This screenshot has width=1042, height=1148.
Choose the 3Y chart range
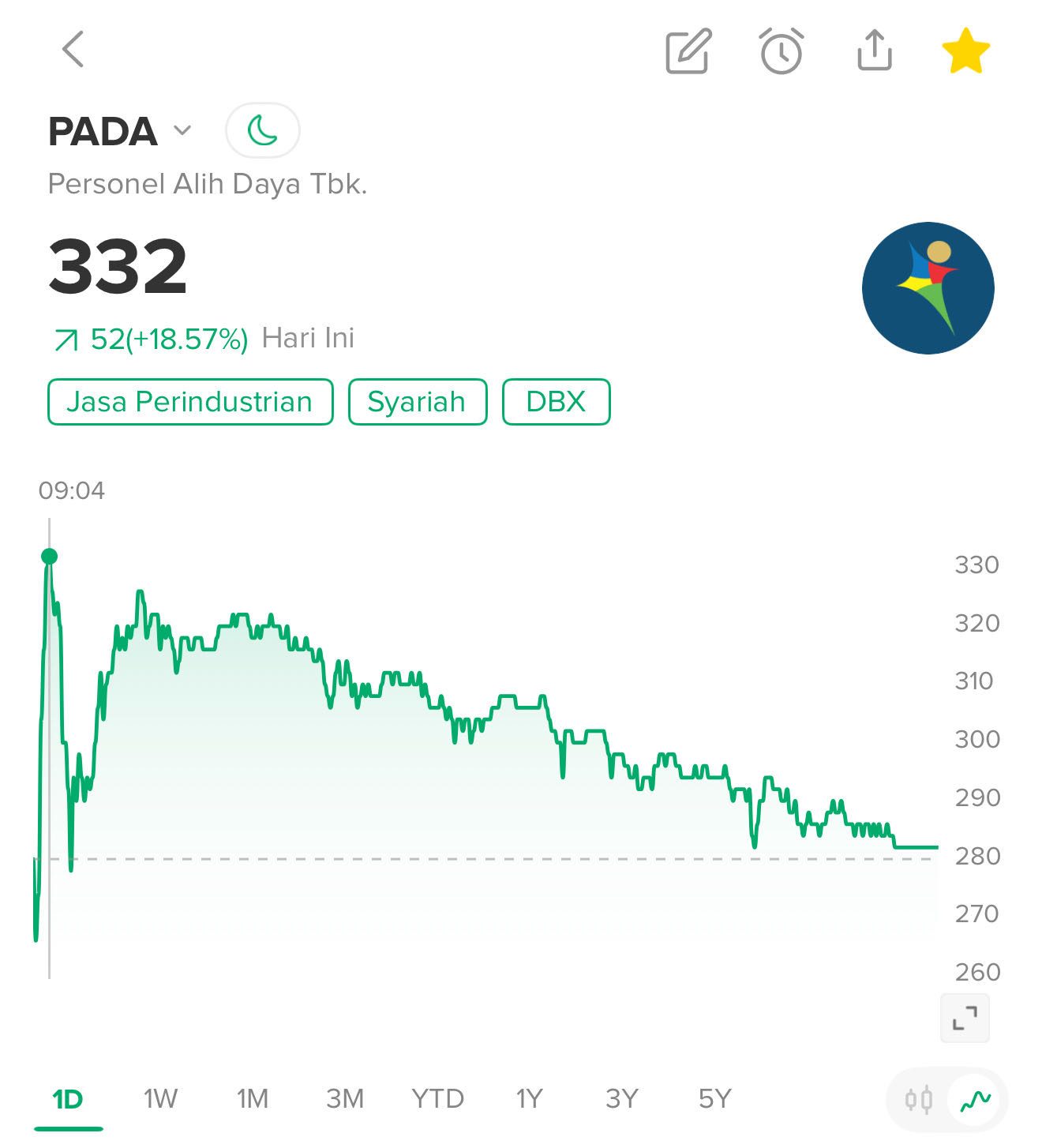pos(621,1098)
